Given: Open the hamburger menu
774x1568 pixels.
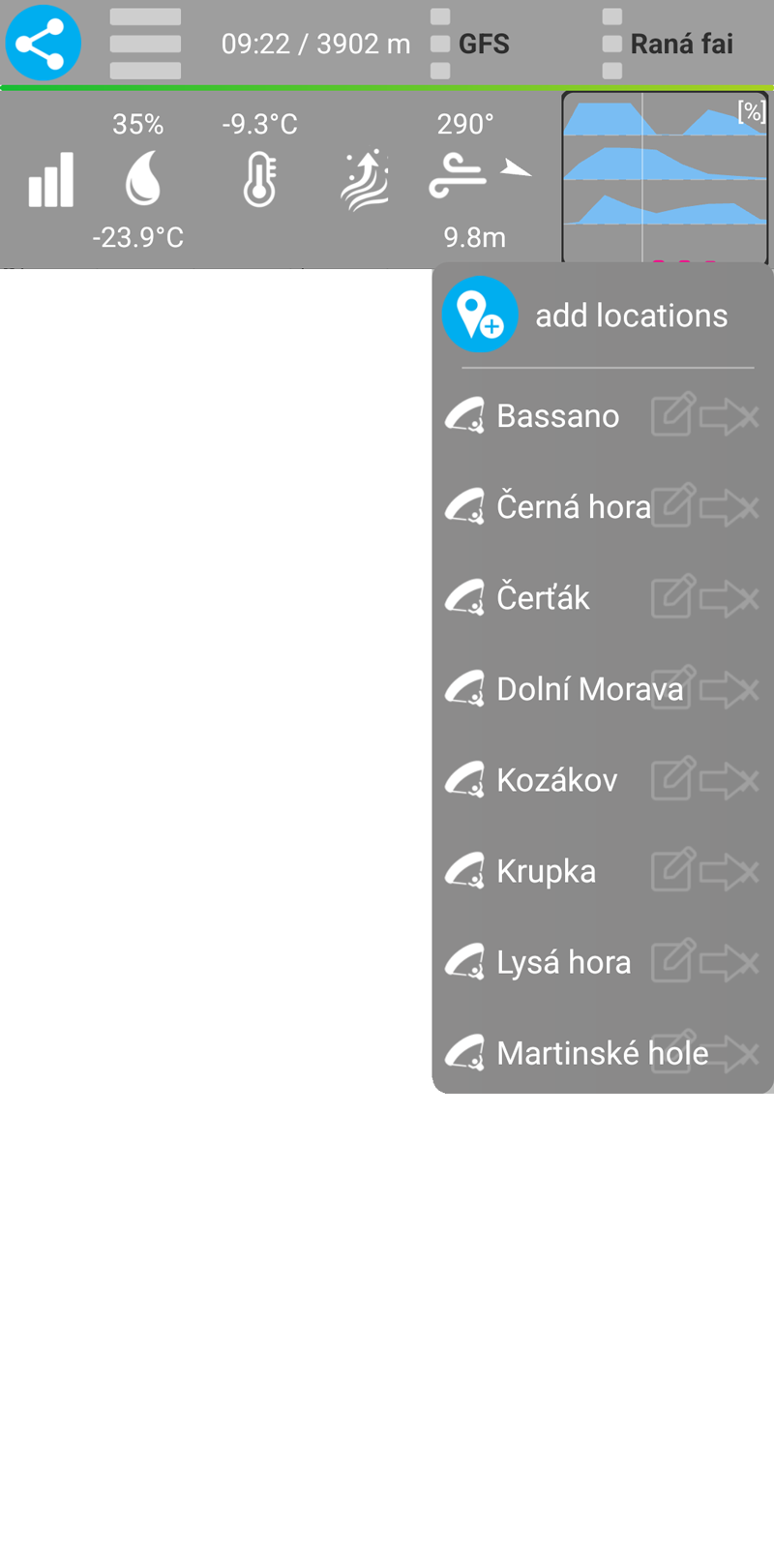Looking at the screenshot, I should (145, 44).
